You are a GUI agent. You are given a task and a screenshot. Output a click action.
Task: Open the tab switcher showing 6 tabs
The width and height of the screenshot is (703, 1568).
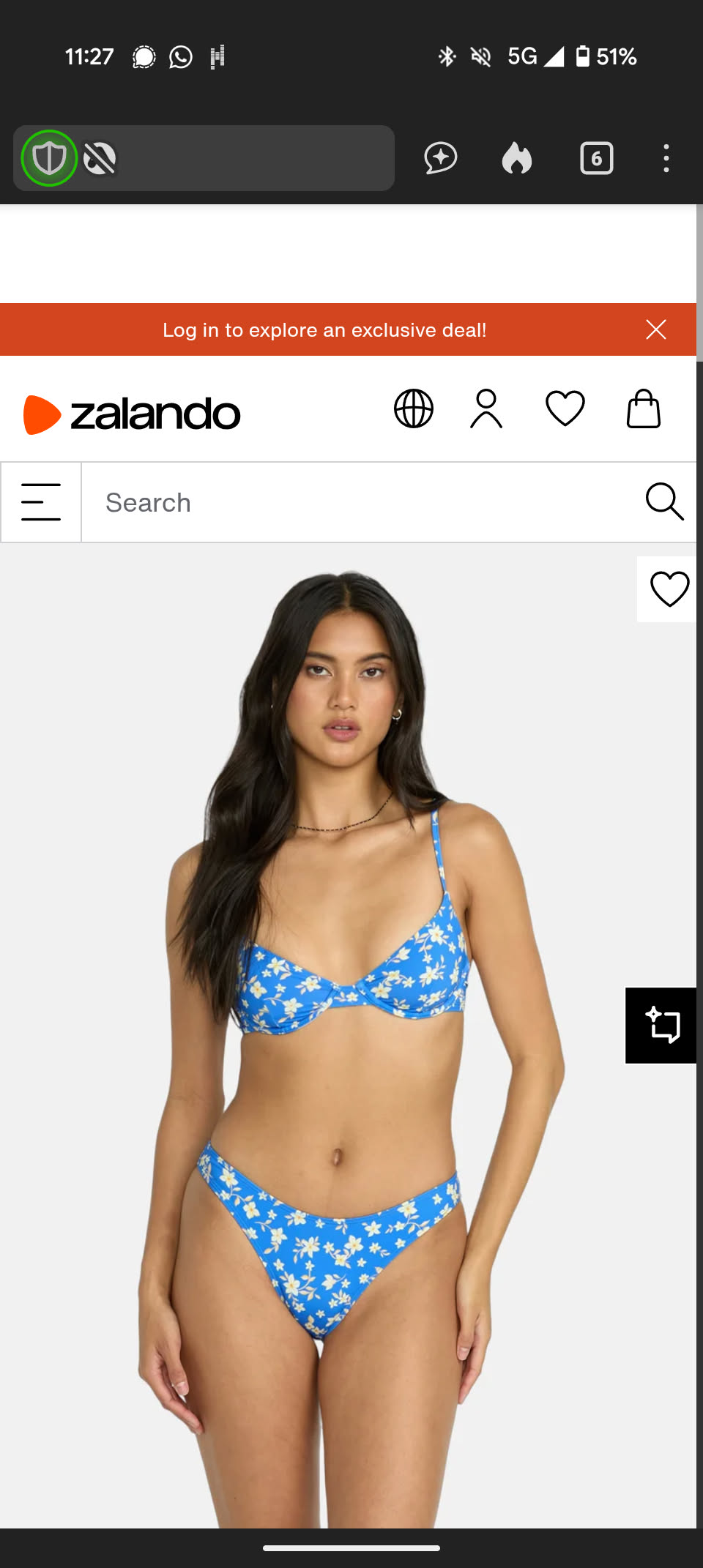(596, 158)
